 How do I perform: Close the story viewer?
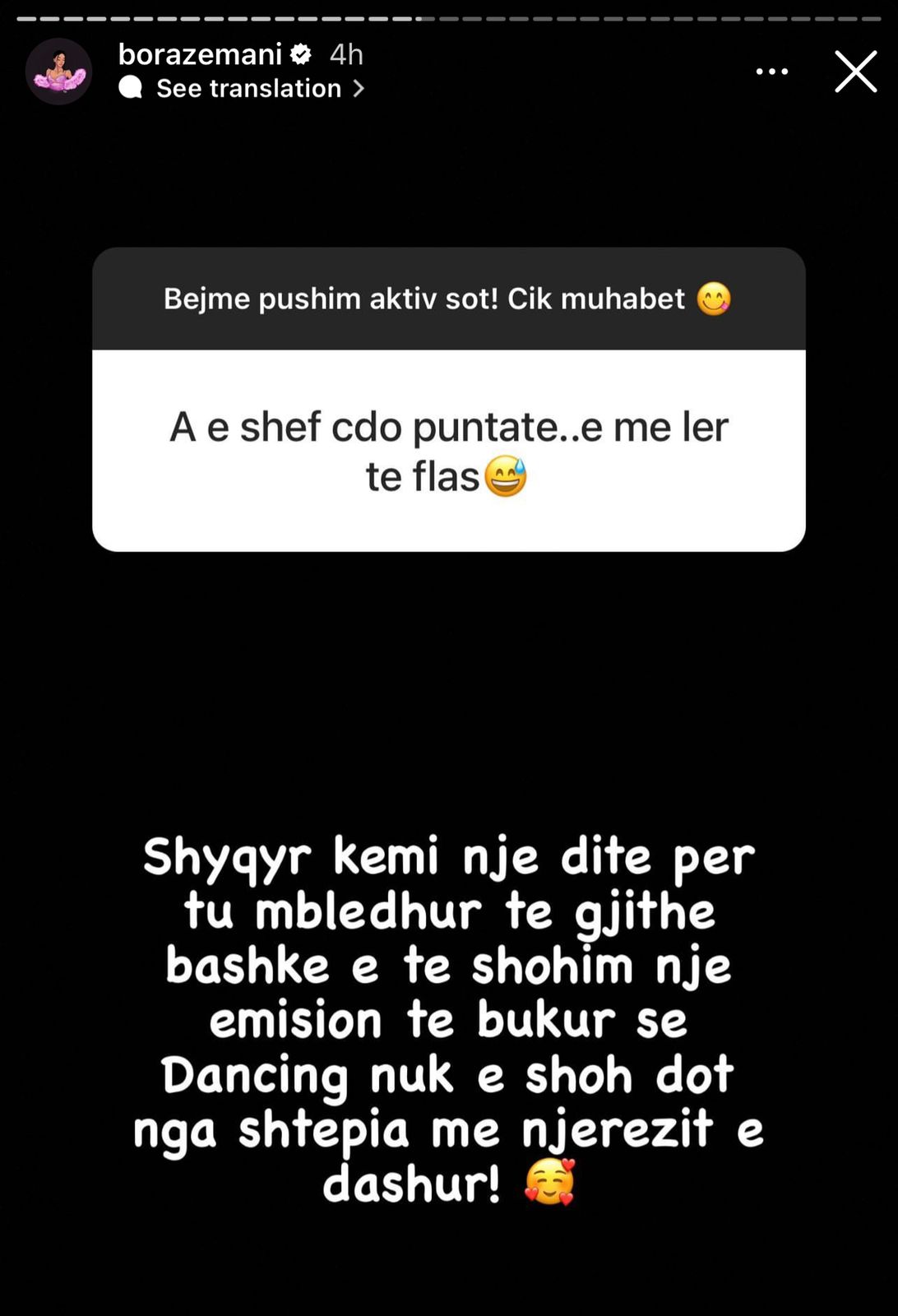click(x=855, y=72)
